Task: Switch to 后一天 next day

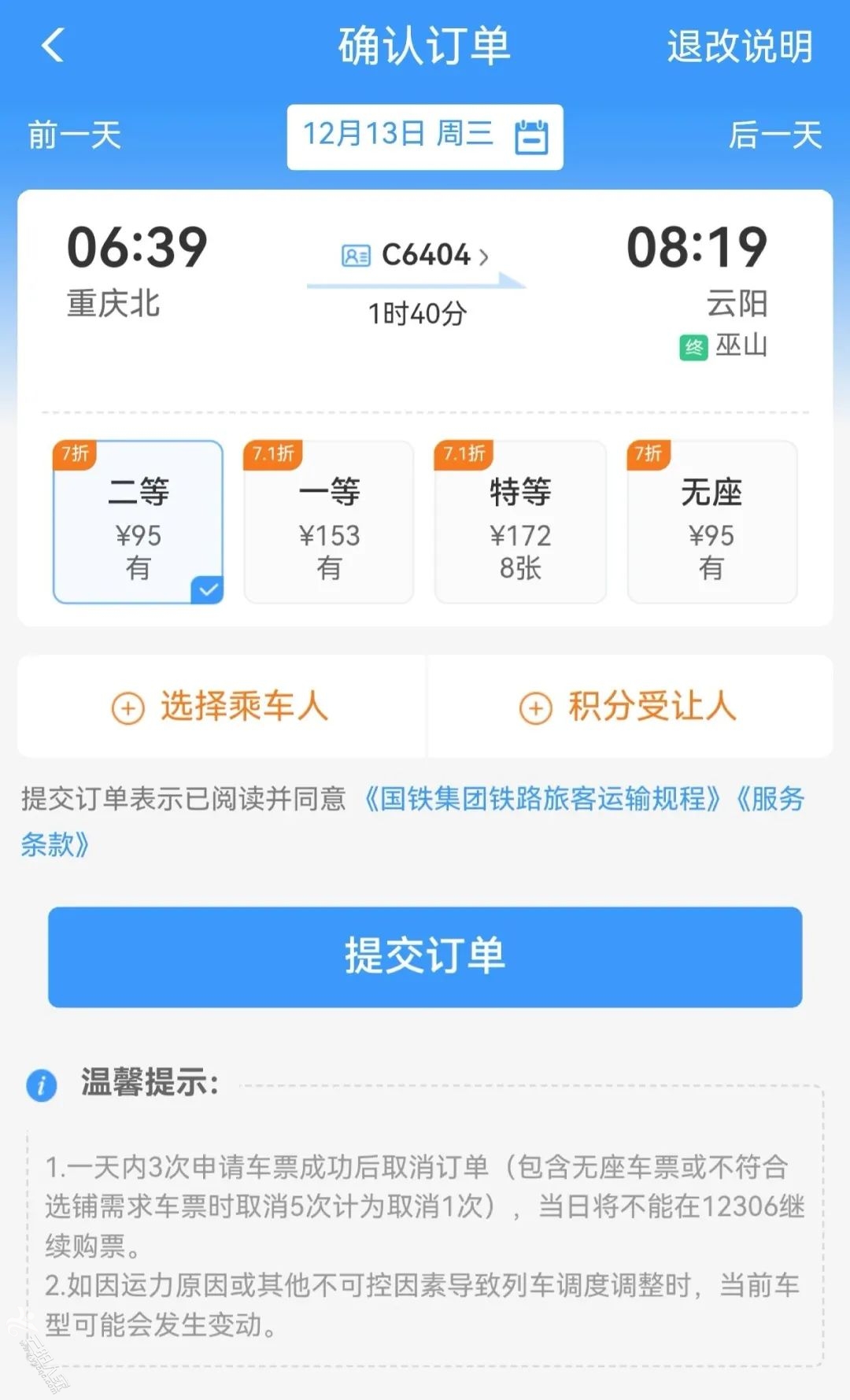Action: tap(774, 135)
